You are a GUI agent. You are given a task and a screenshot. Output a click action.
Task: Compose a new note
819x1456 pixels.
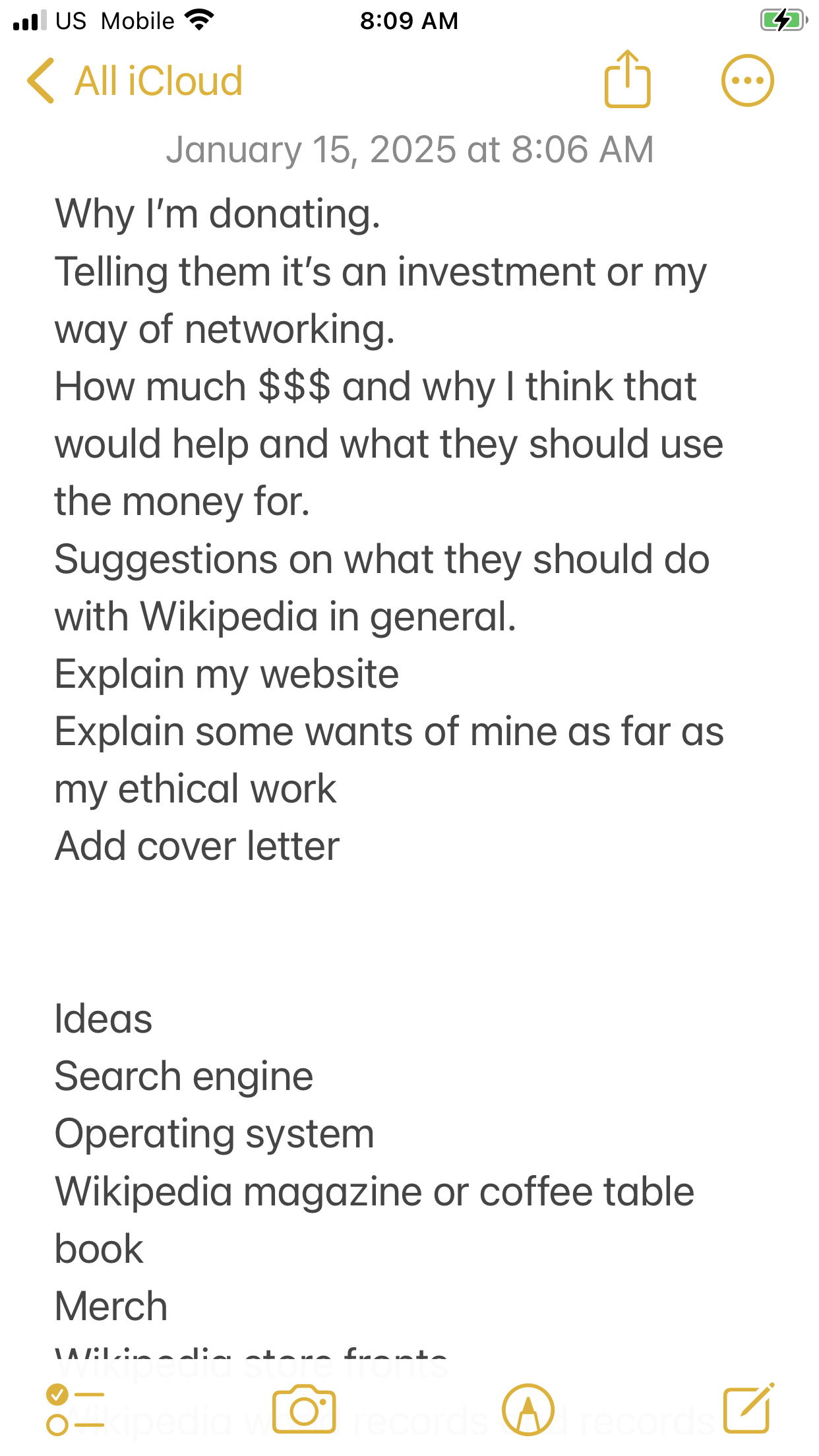tap(748, 1409)
